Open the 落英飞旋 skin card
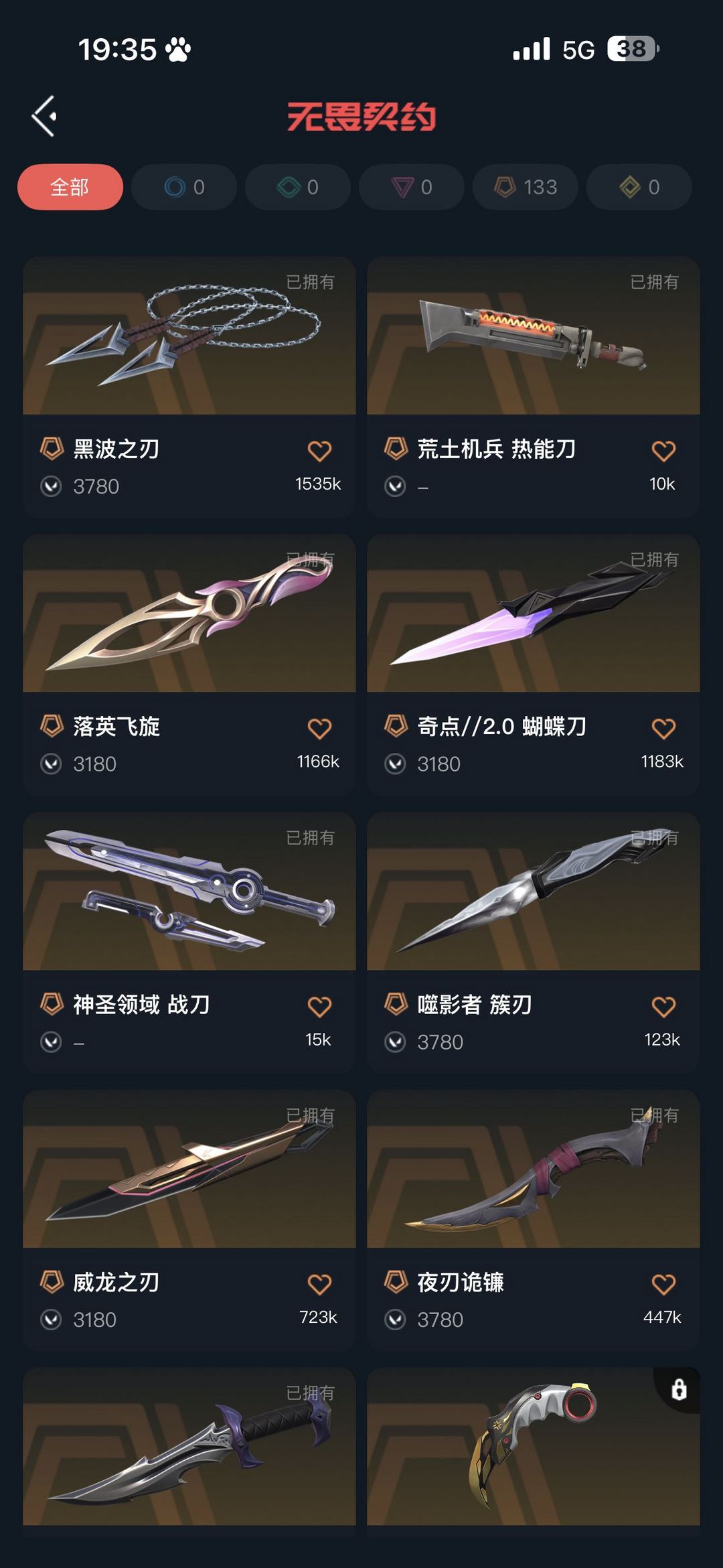This screenshot has width=723, height=1568. pyautogui.click(x=189, y=664)
